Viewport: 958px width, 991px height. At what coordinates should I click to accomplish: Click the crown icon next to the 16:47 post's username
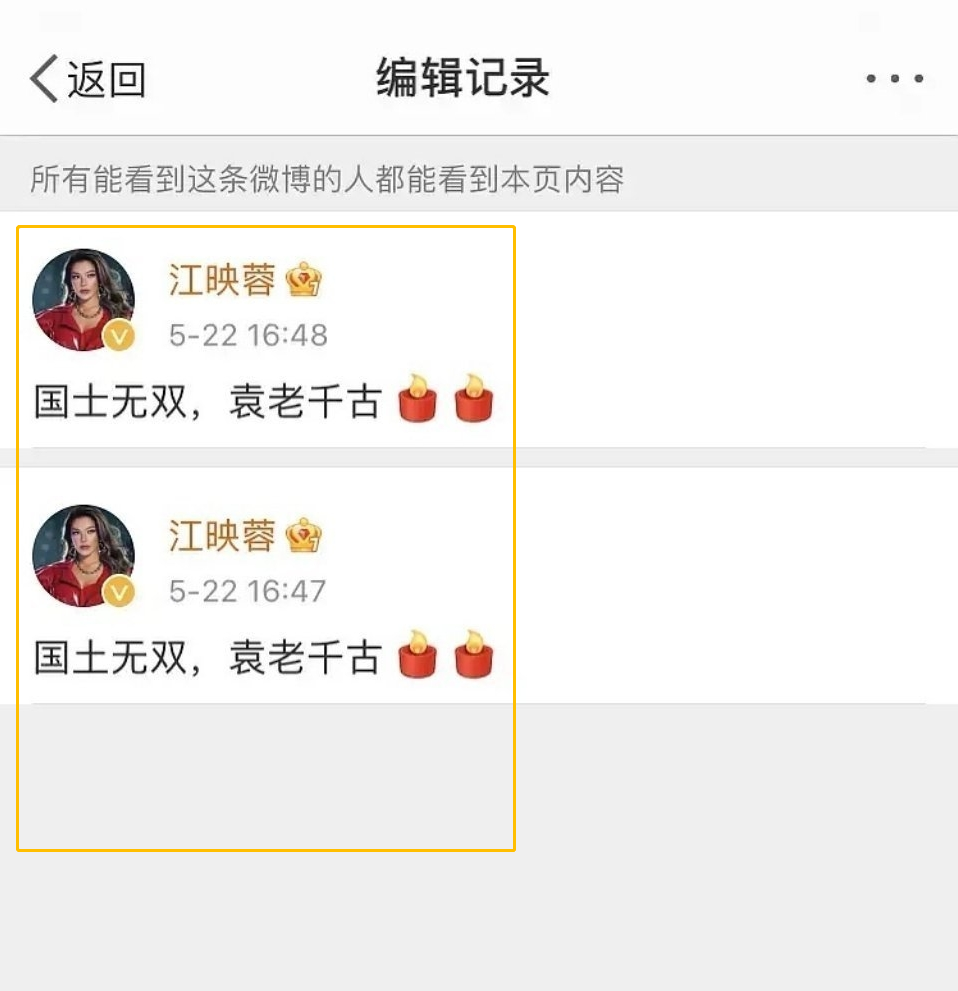(305, 536)
